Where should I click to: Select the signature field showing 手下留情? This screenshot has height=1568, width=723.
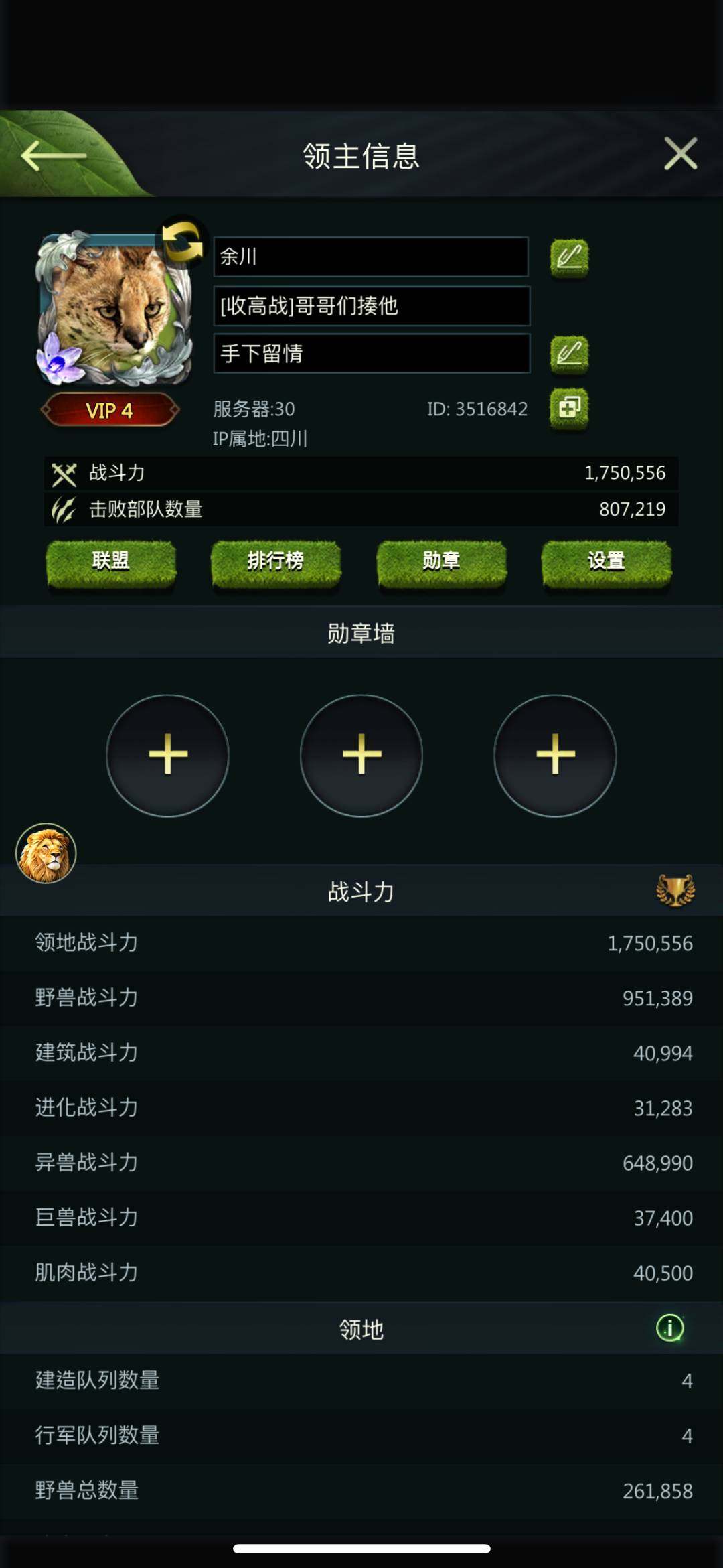click(372, 354)
